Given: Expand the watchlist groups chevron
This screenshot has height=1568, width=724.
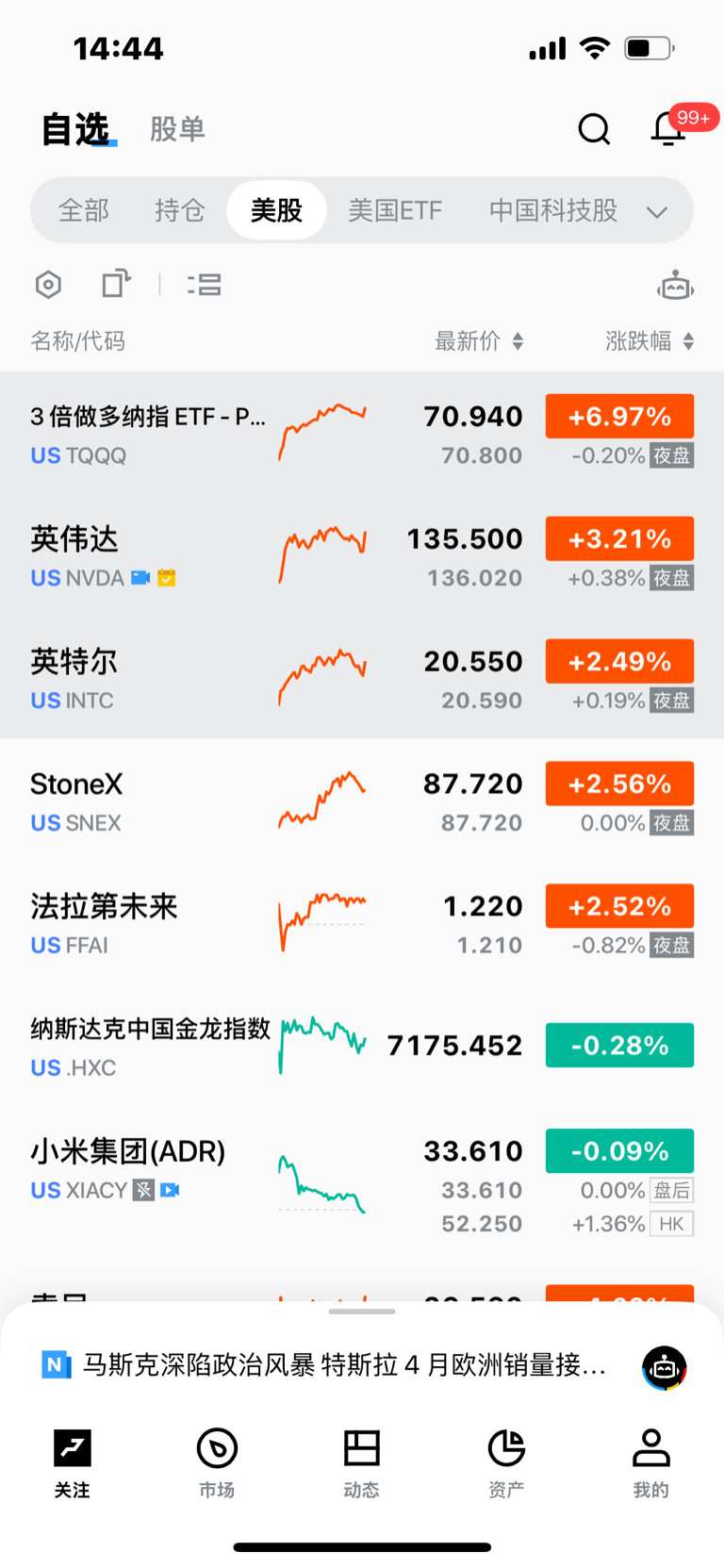Looking at the screenshot, I should (x=657, y=211).
